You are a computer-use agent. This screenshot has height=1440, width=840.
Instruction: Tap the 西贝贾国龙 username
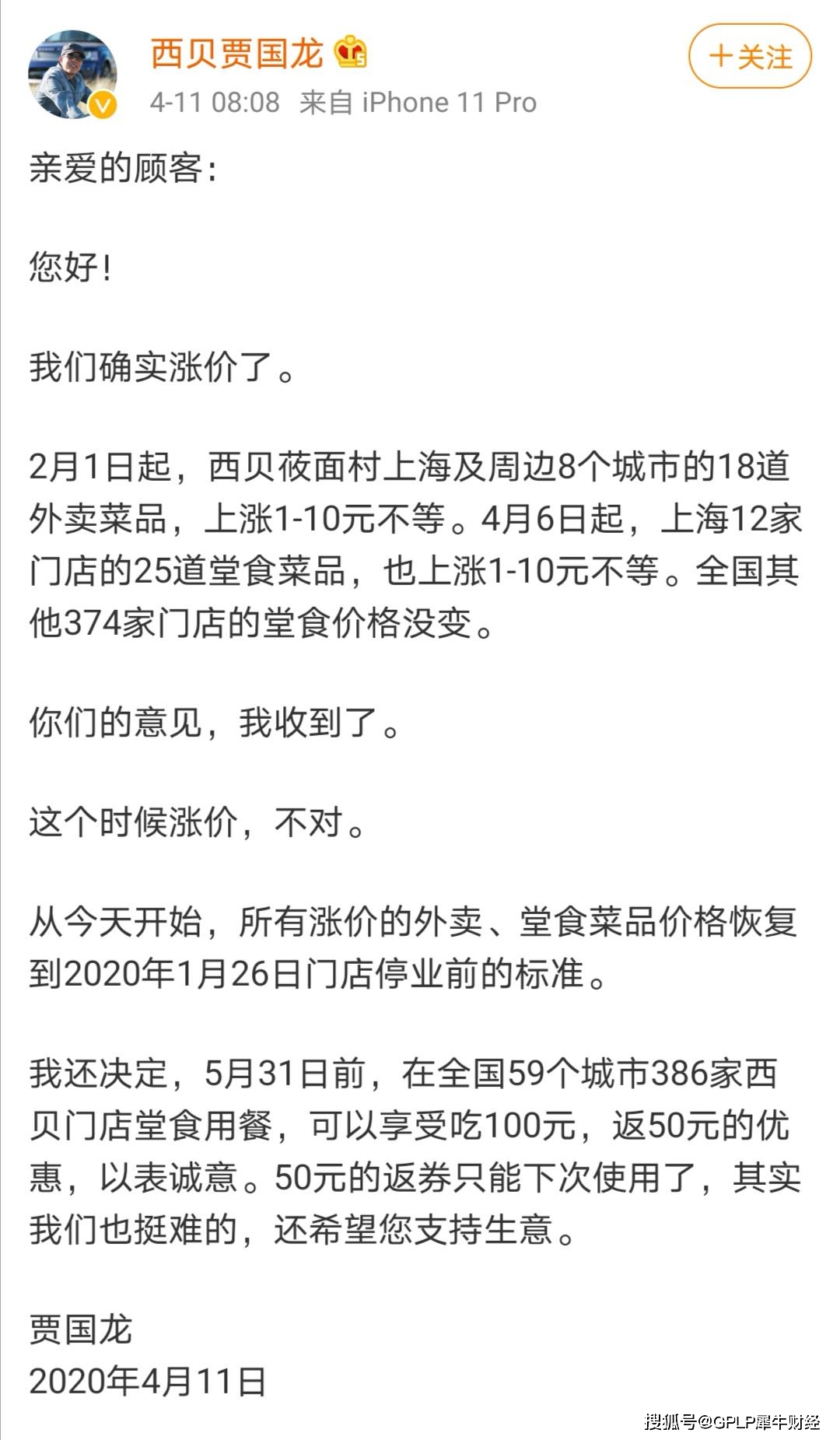[236, 54]
